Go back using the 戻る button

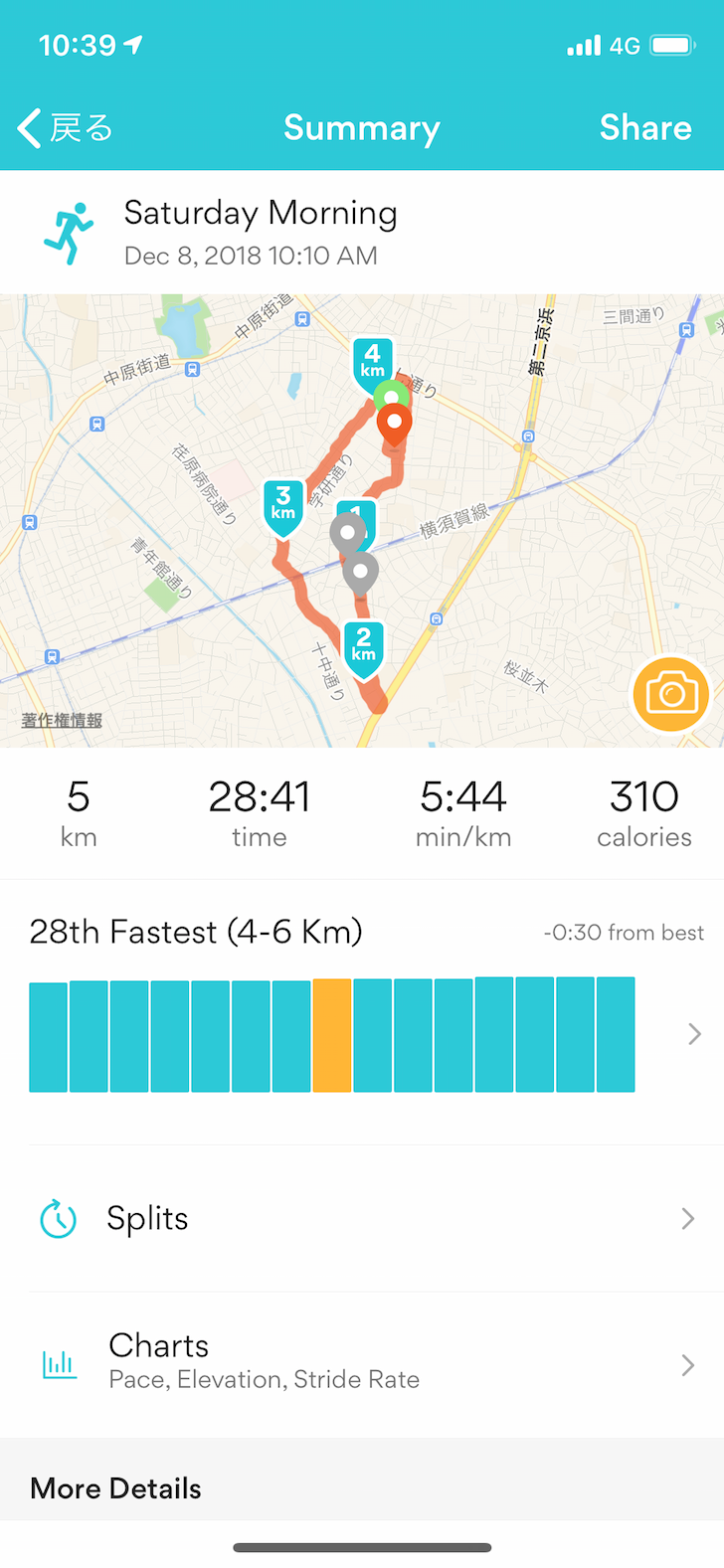[66, 128]
